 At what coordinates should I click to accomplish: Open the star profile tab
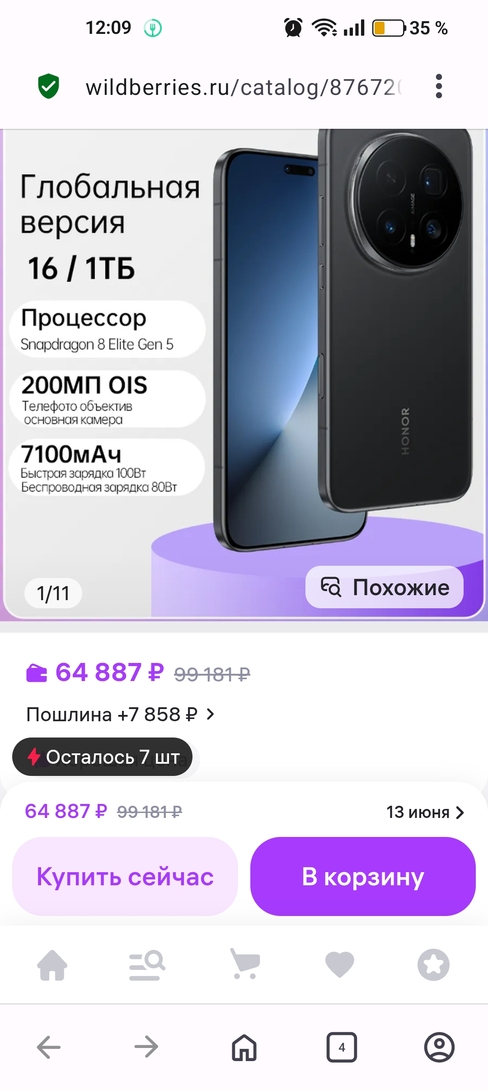pyautogui.click(x=434, y=965)
